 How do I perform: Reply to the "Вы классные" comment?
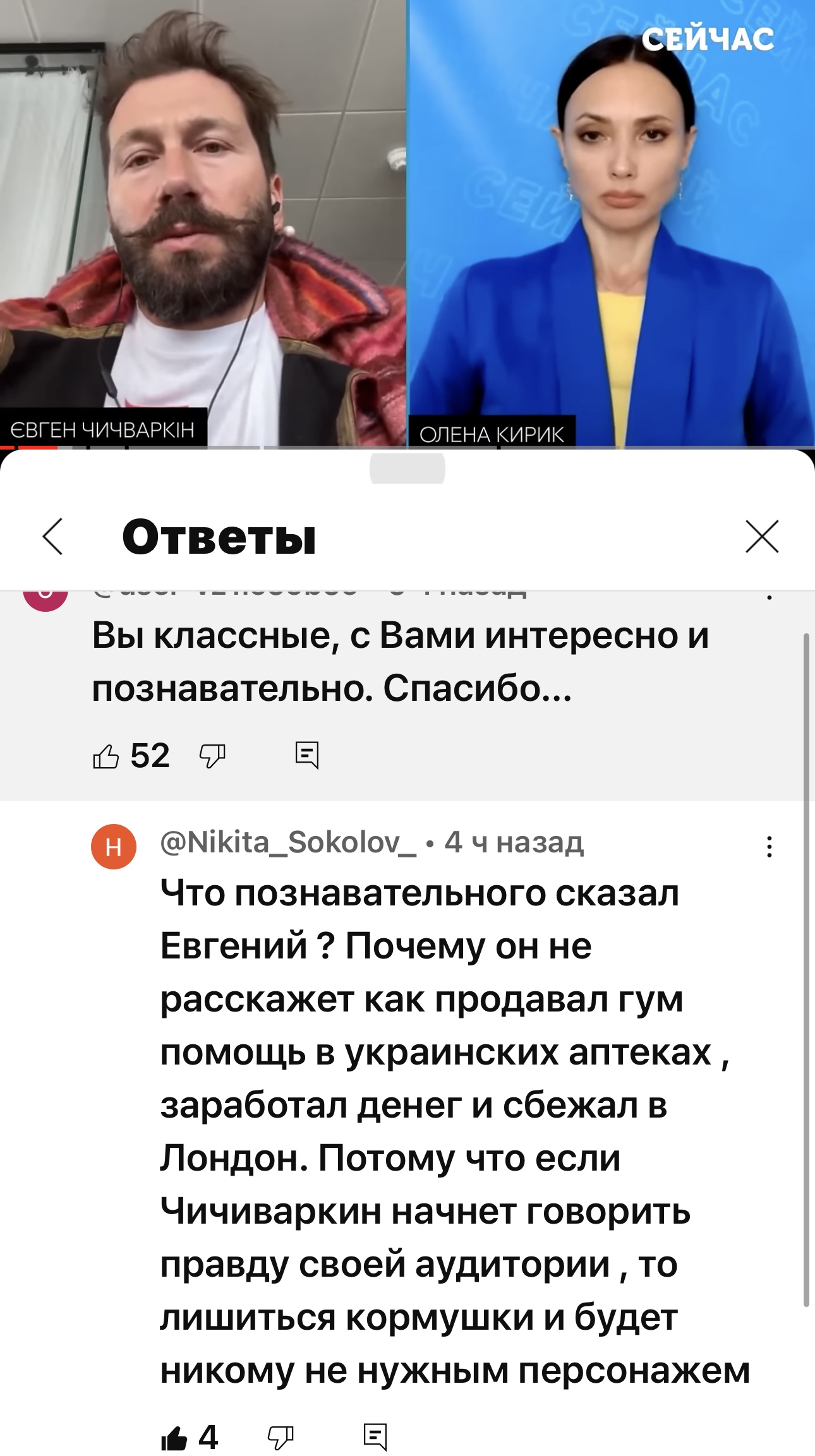[307, 755]
